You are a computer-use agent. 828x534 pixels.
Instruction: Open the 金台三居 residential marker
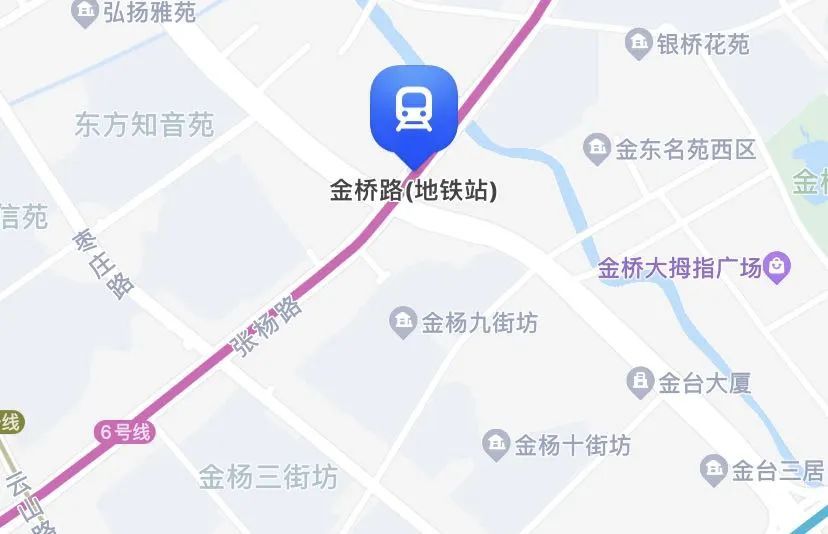pos(713,469)
